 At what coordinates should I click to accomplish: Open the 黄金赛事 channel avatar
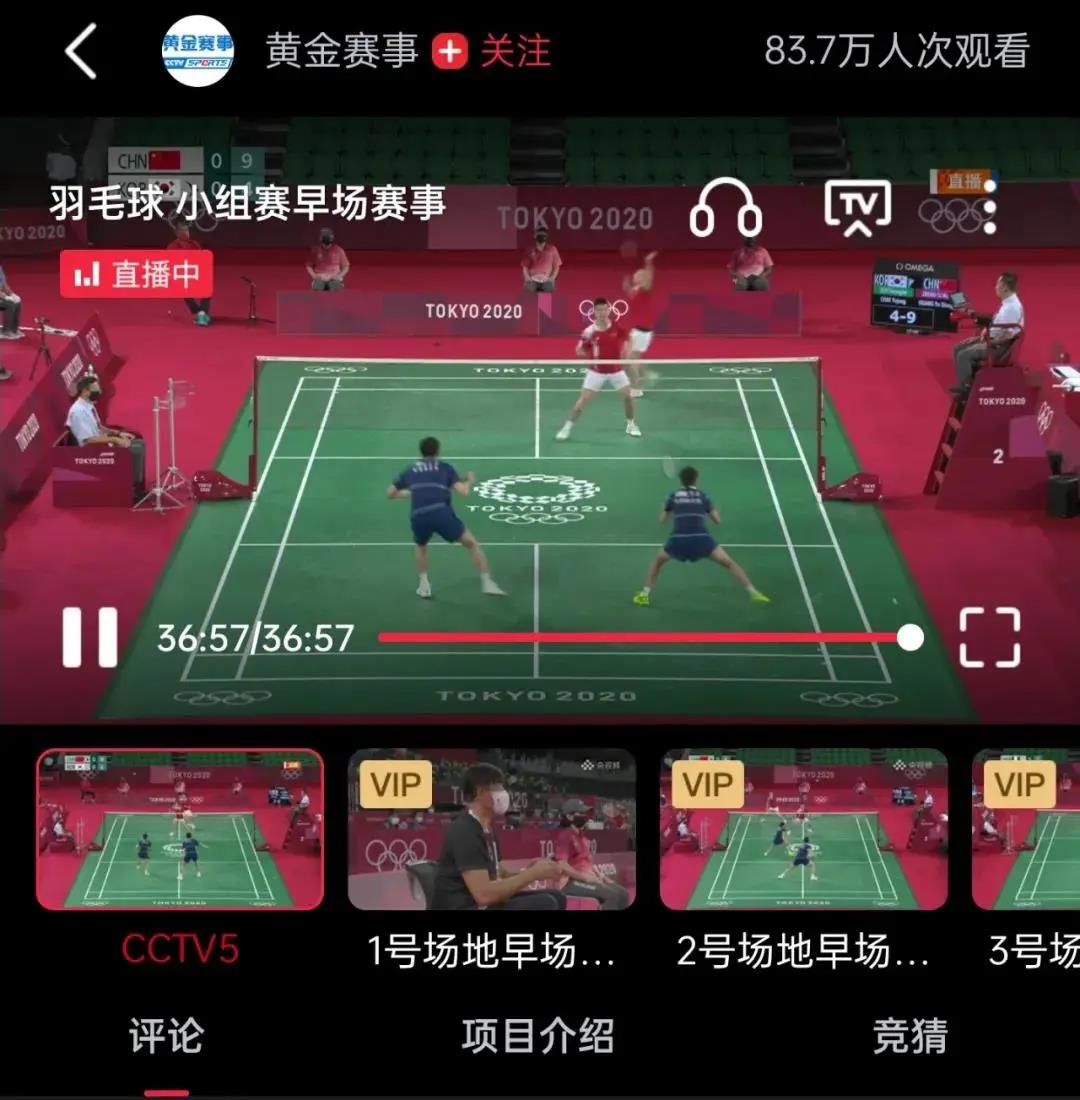[x=198, y=51]
